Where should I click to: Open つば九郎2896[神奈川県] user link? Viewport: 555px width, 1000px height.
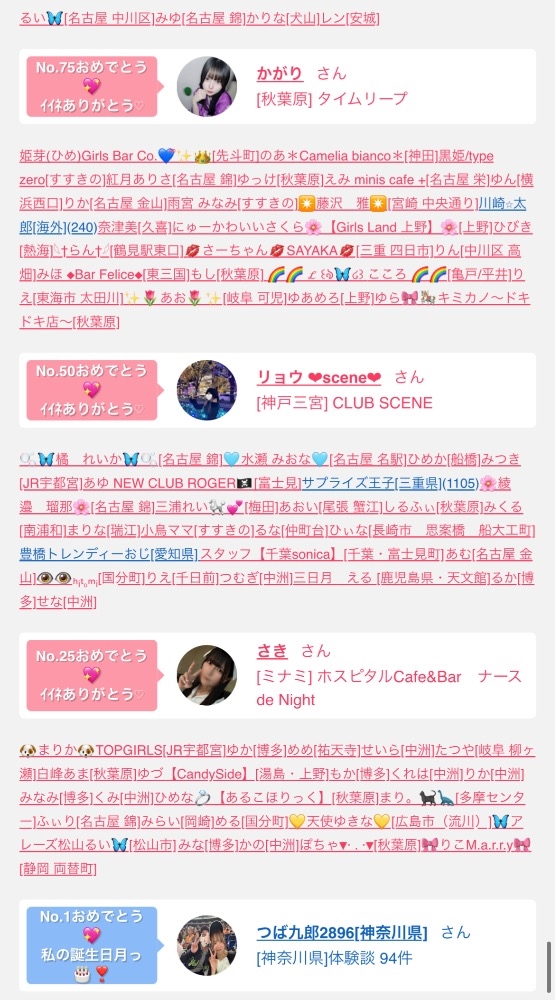[342, 932]
